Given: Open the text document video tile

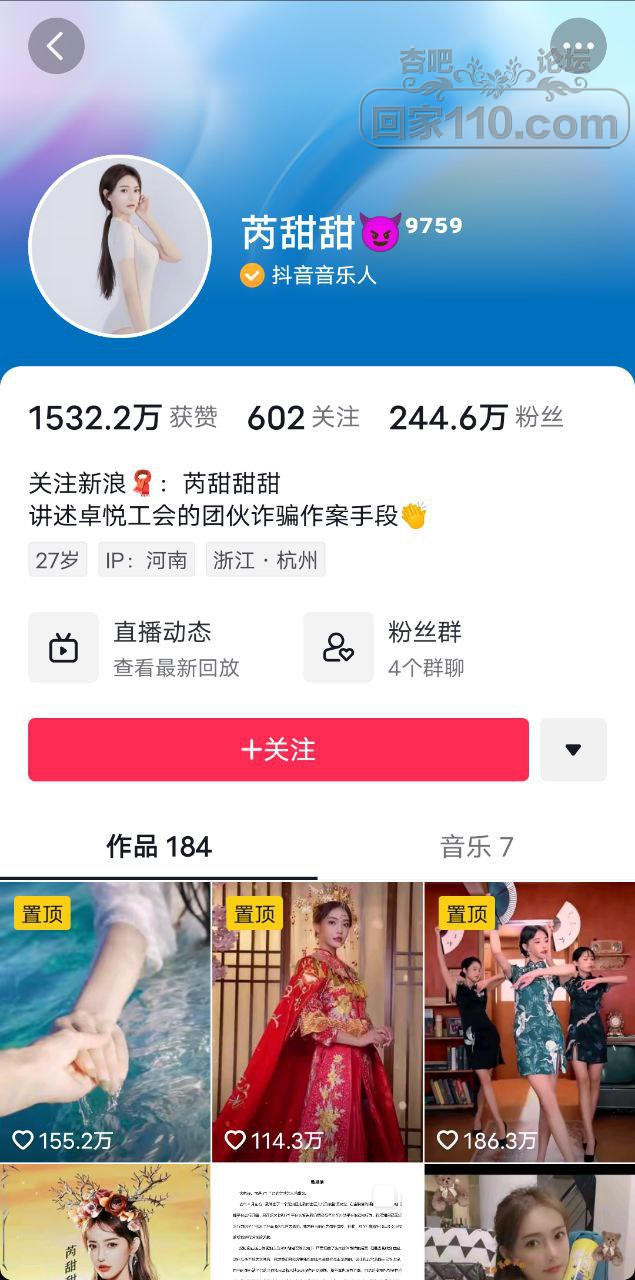Looking at the screenshot, I should (317, 1225).
